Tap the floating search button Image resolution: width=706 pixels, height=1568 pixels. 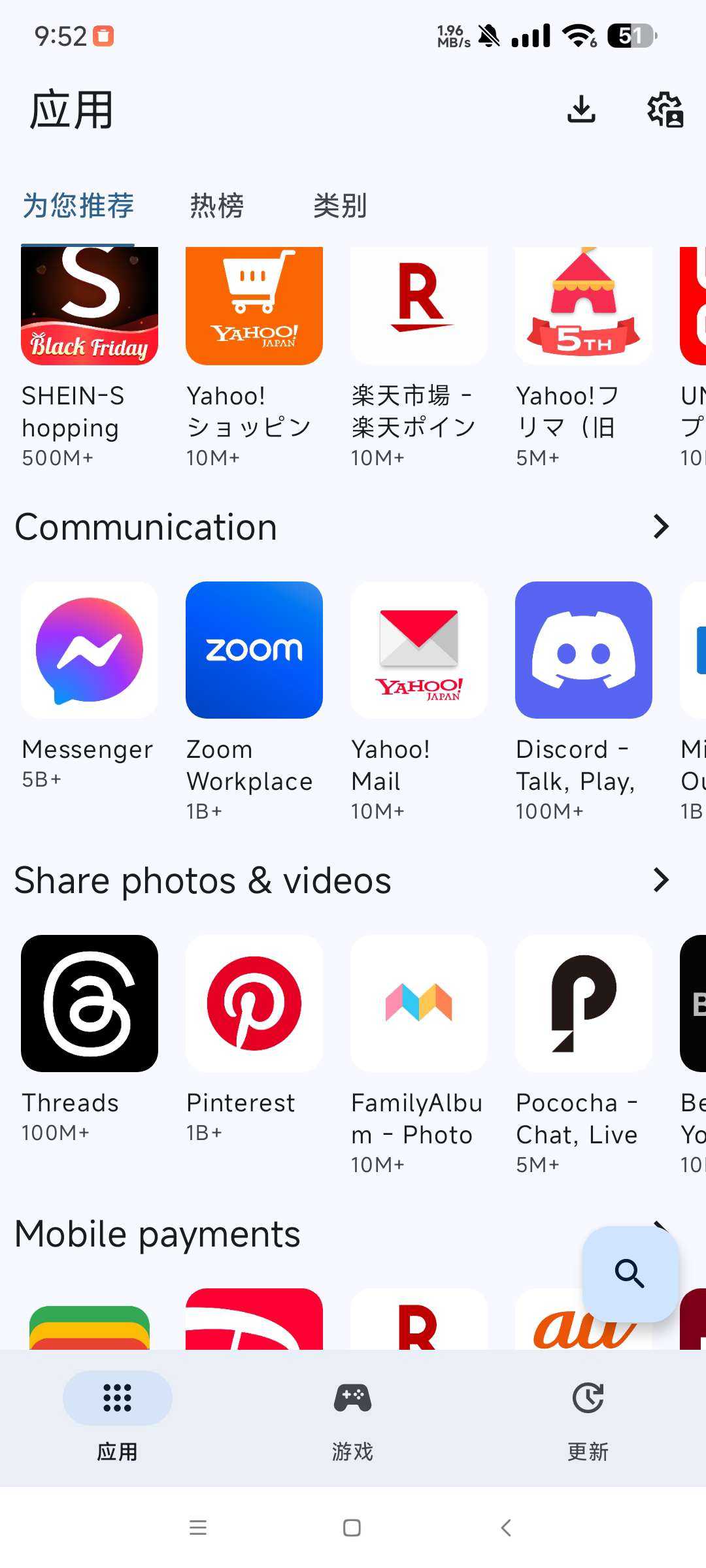click(630, 1273)
